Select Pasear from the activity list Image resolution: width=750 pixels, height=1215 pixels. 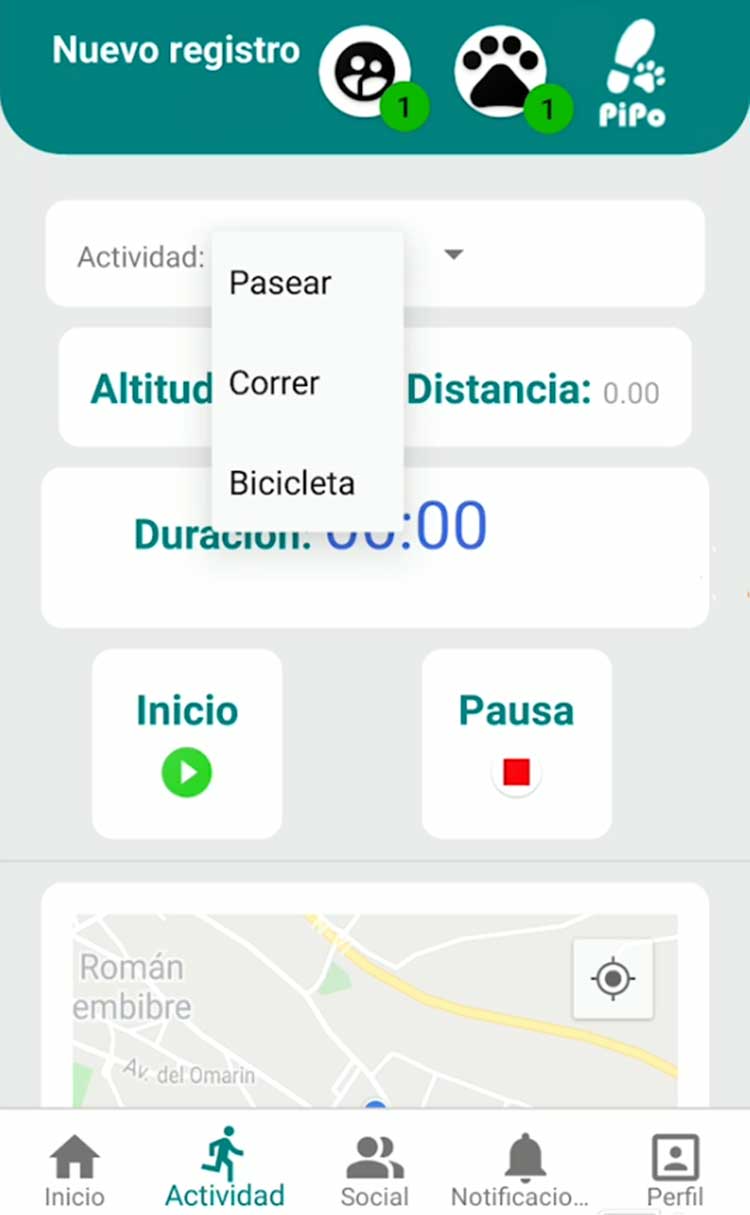tap(280, 283)
